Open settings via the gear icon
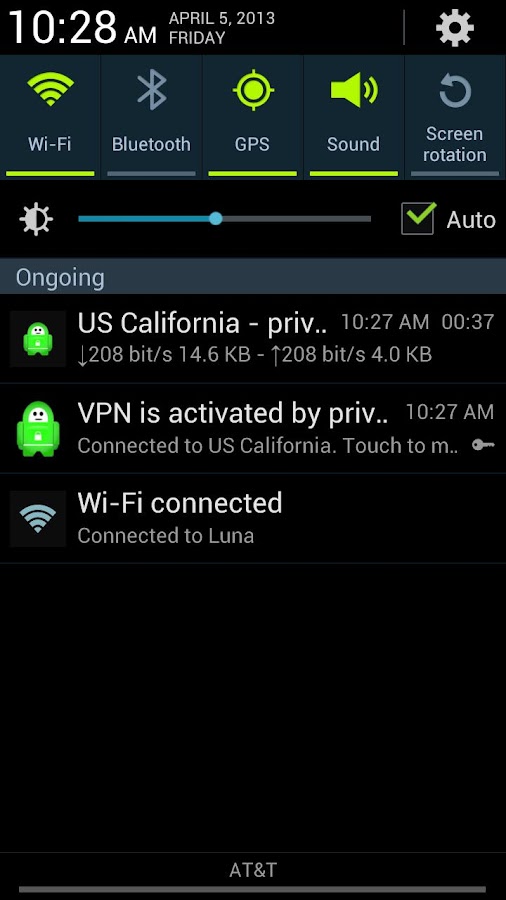The width and height of the screenshot is (506, 900). 455,28
